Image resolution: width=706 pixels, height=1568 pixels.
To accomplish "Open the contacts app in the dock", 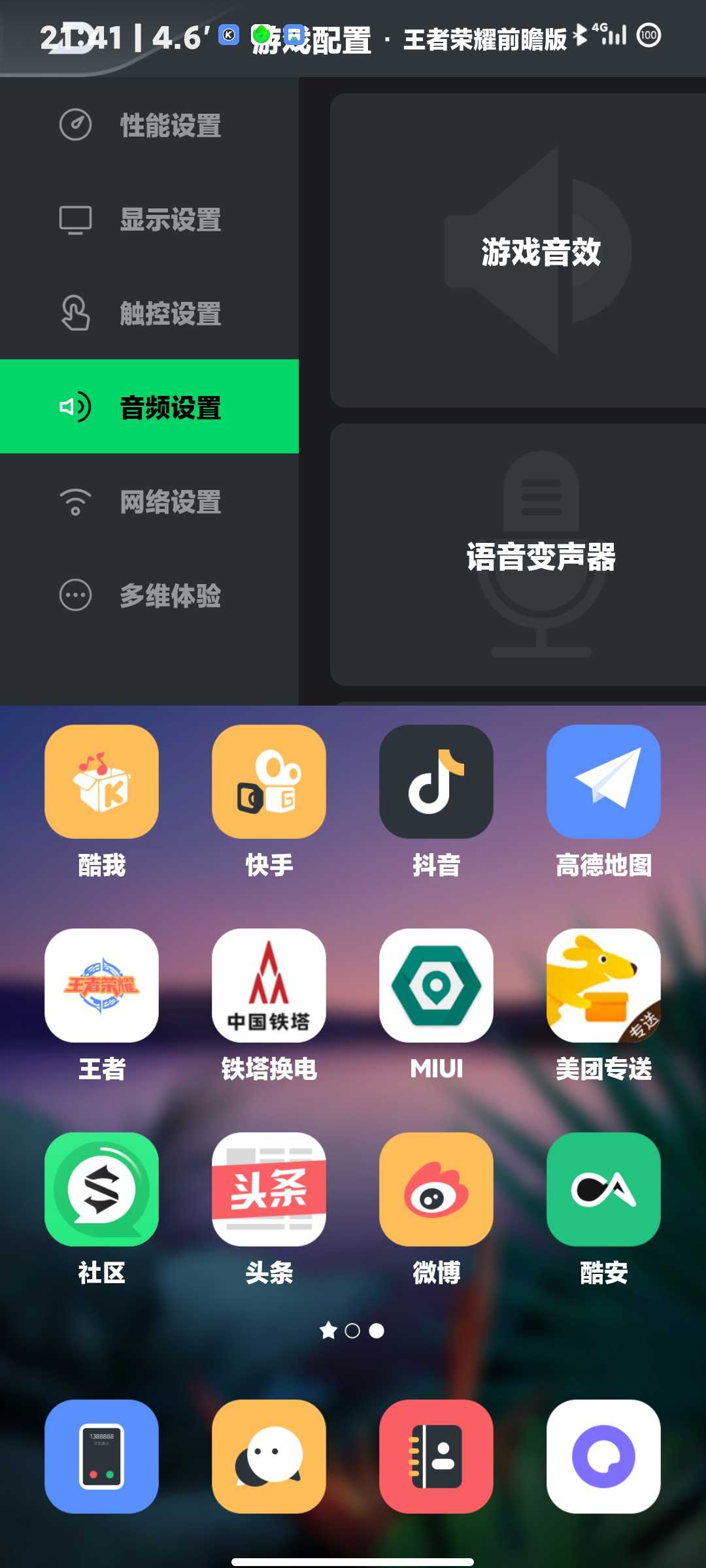I will pyautogui.click(x=436, y=1456).
